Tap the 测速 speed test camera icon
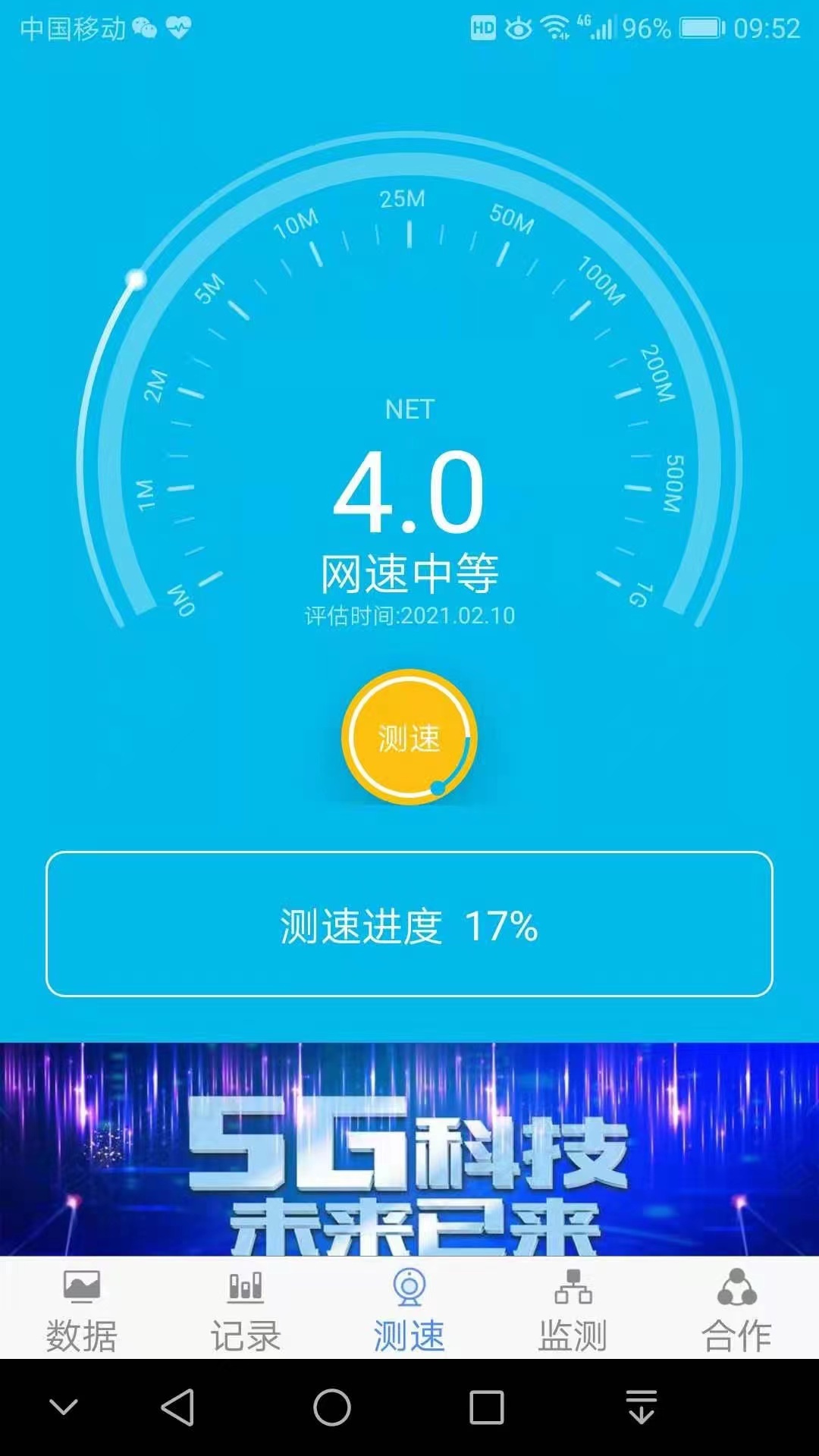Screen dimensions: 819x1456 (x=409, y=1287)
